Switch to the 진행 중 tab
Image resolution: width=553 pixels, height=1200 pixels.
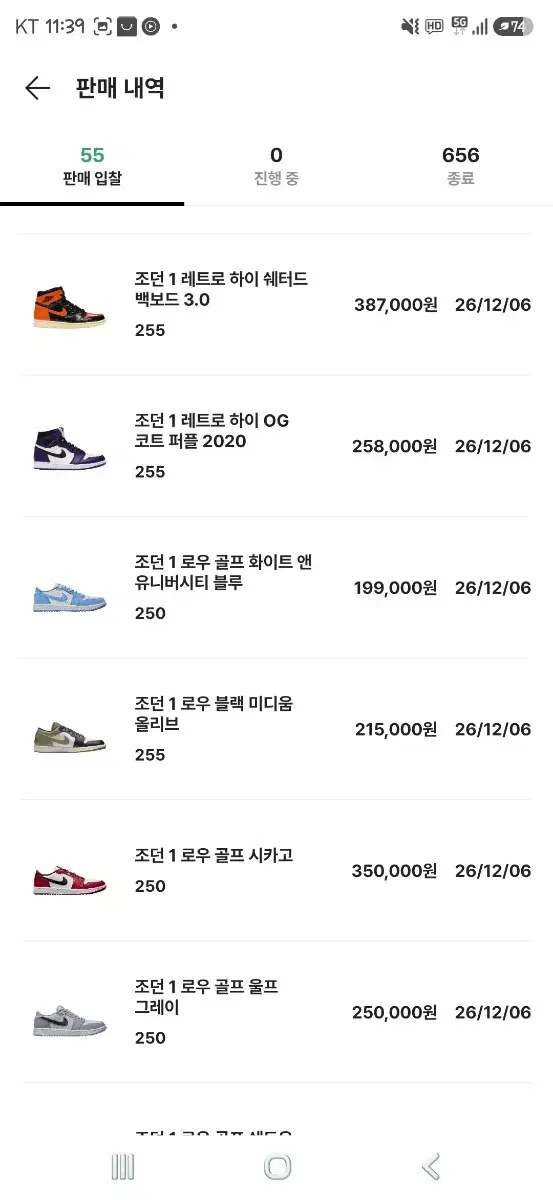[276, 167]
